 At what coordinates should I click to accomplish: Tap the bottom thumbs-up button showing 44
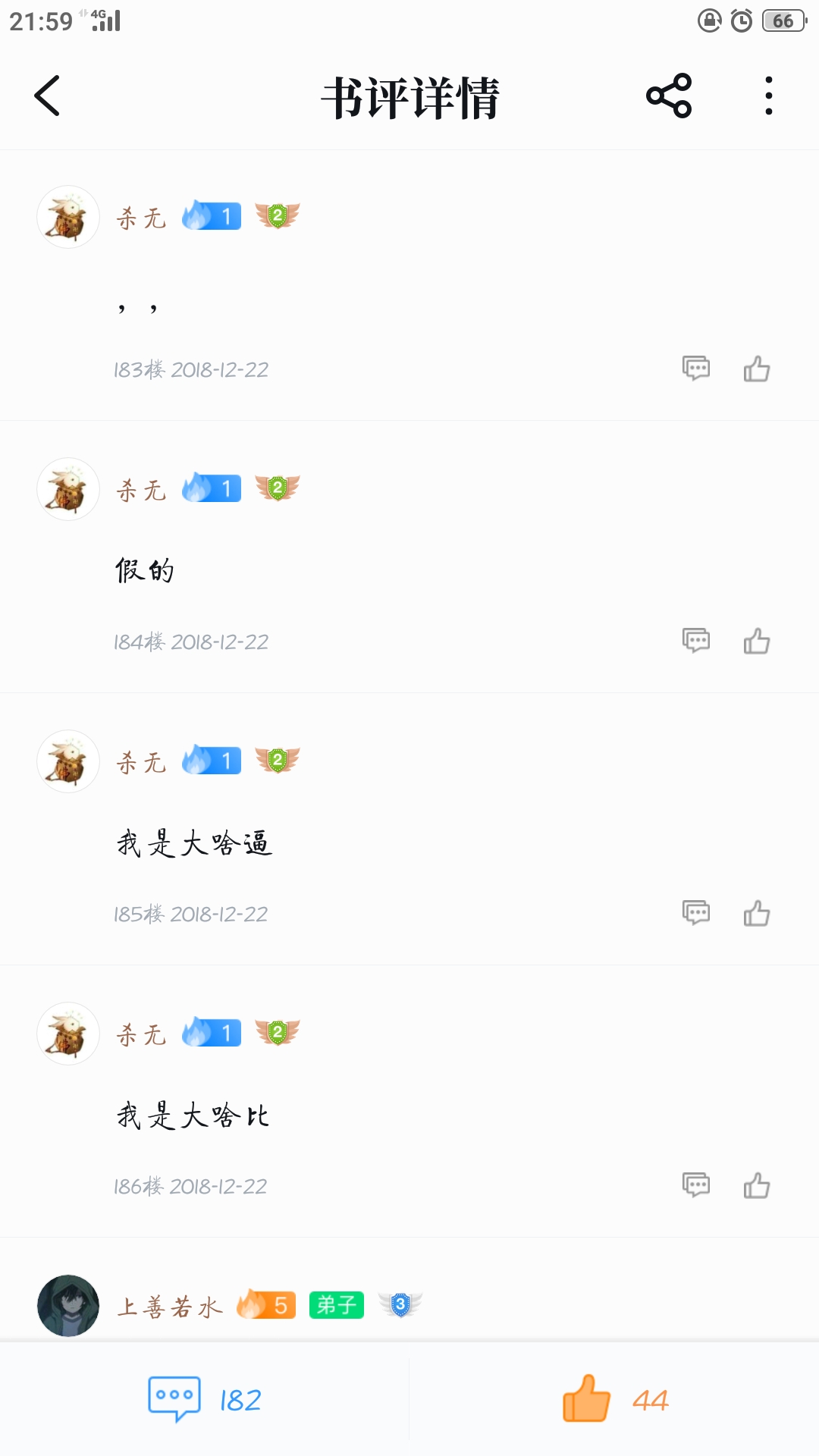tap(615, 1399)
